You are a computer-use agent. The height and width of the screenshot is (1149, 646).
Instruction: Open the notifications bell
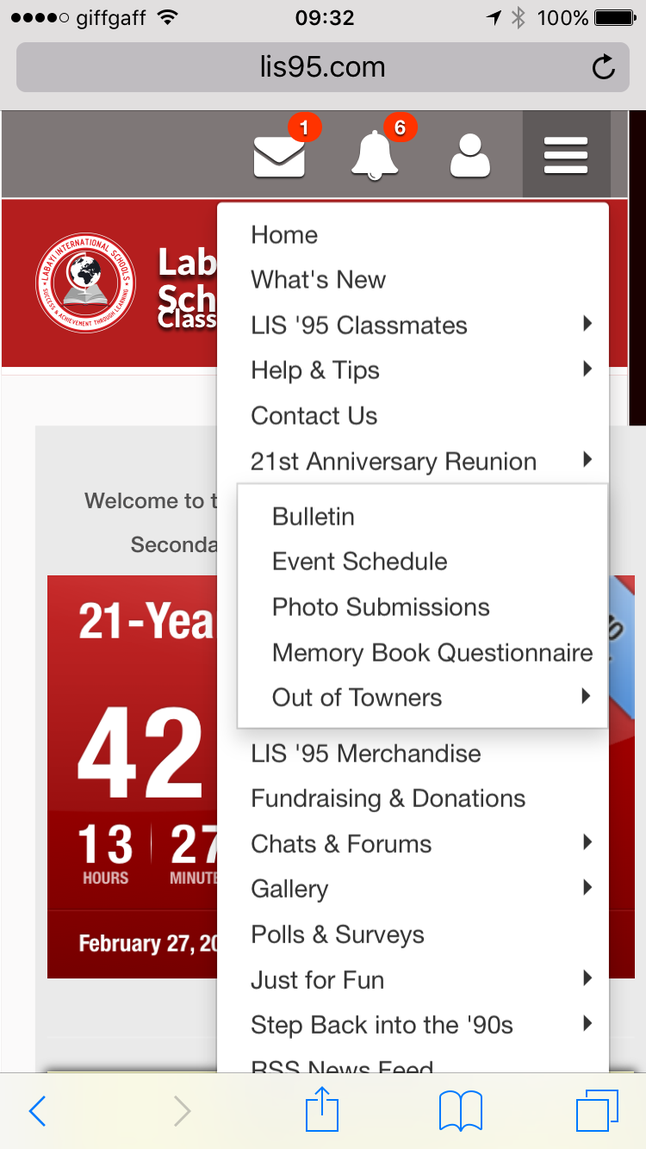375,156
